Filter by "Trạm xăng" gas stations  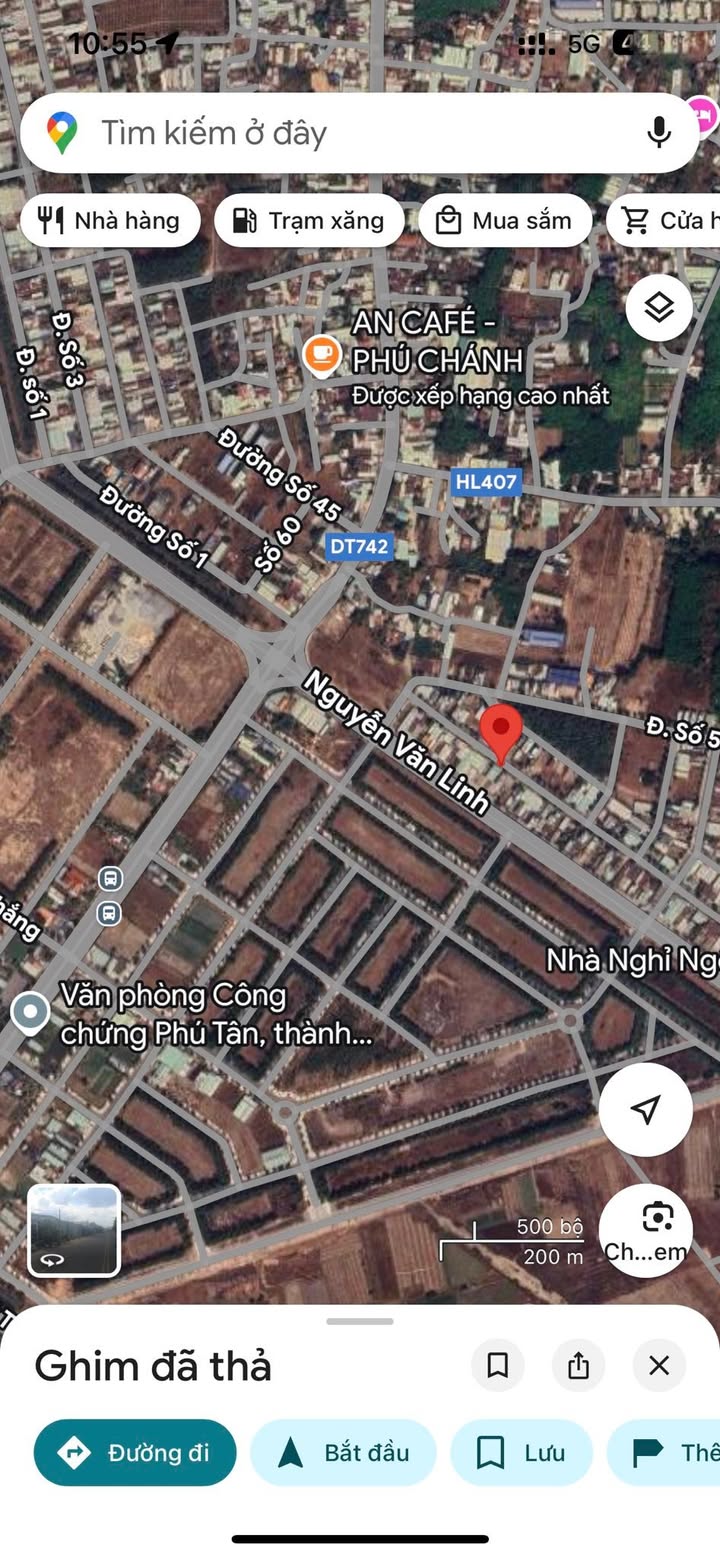tap(309, 221)
